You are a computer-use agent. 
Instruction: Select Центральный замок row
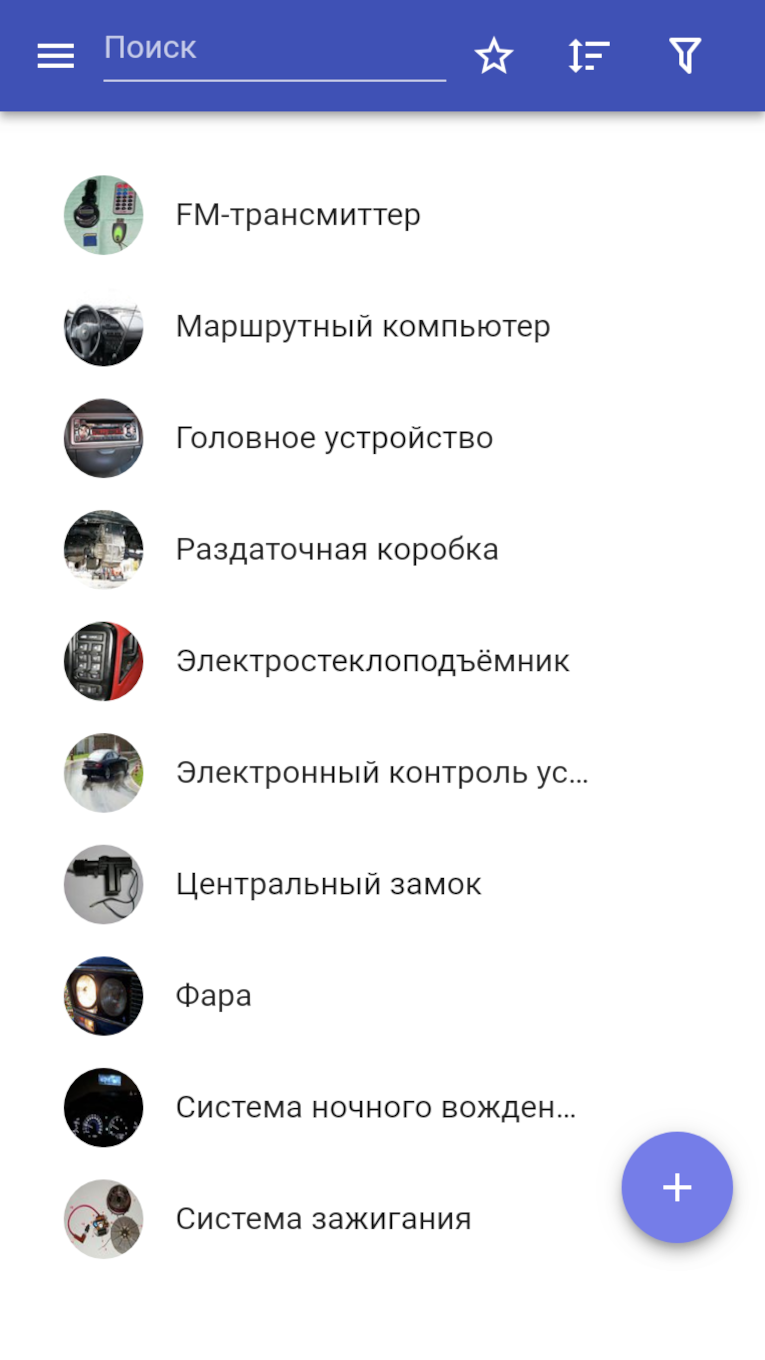(382, 884)
